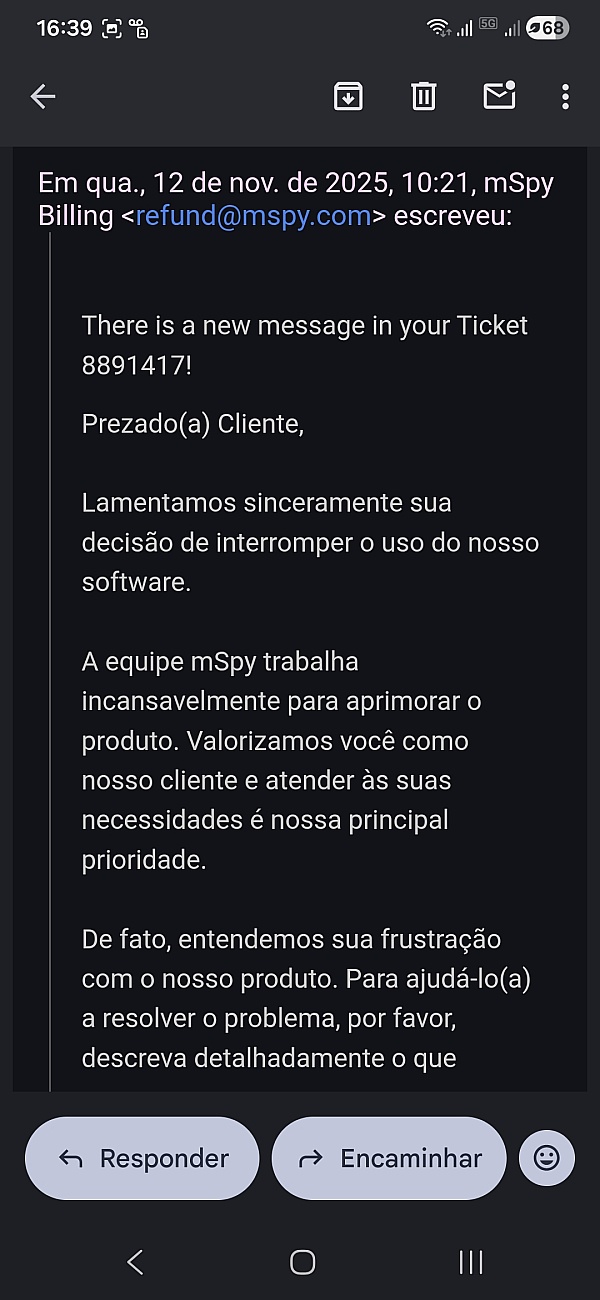Open the refund@mspy.com email link
The image size is (600, 1300).
point(253,216)
